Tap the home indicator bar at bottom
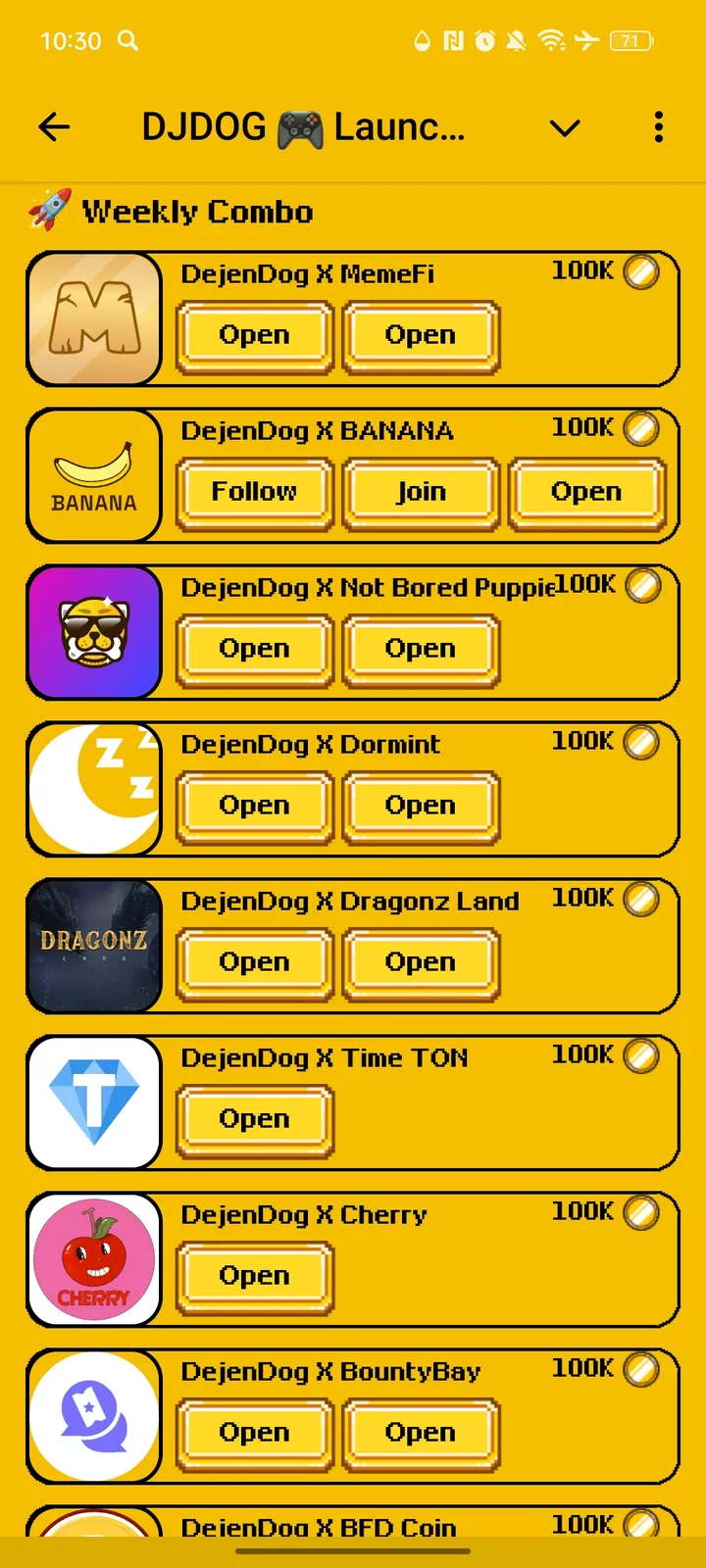706x1568 pixels. point(353,1552)
